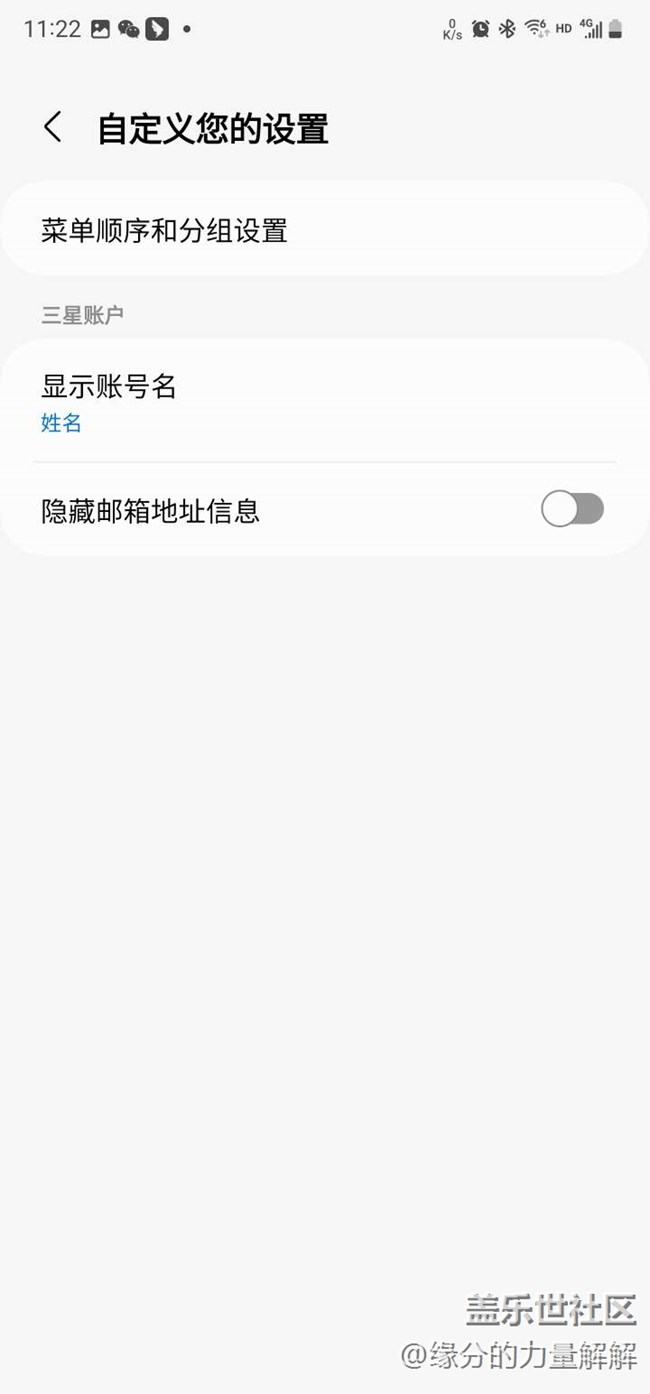Go back from 自定义您的设置
650x1394 pixels.
[x=53, y=128]
